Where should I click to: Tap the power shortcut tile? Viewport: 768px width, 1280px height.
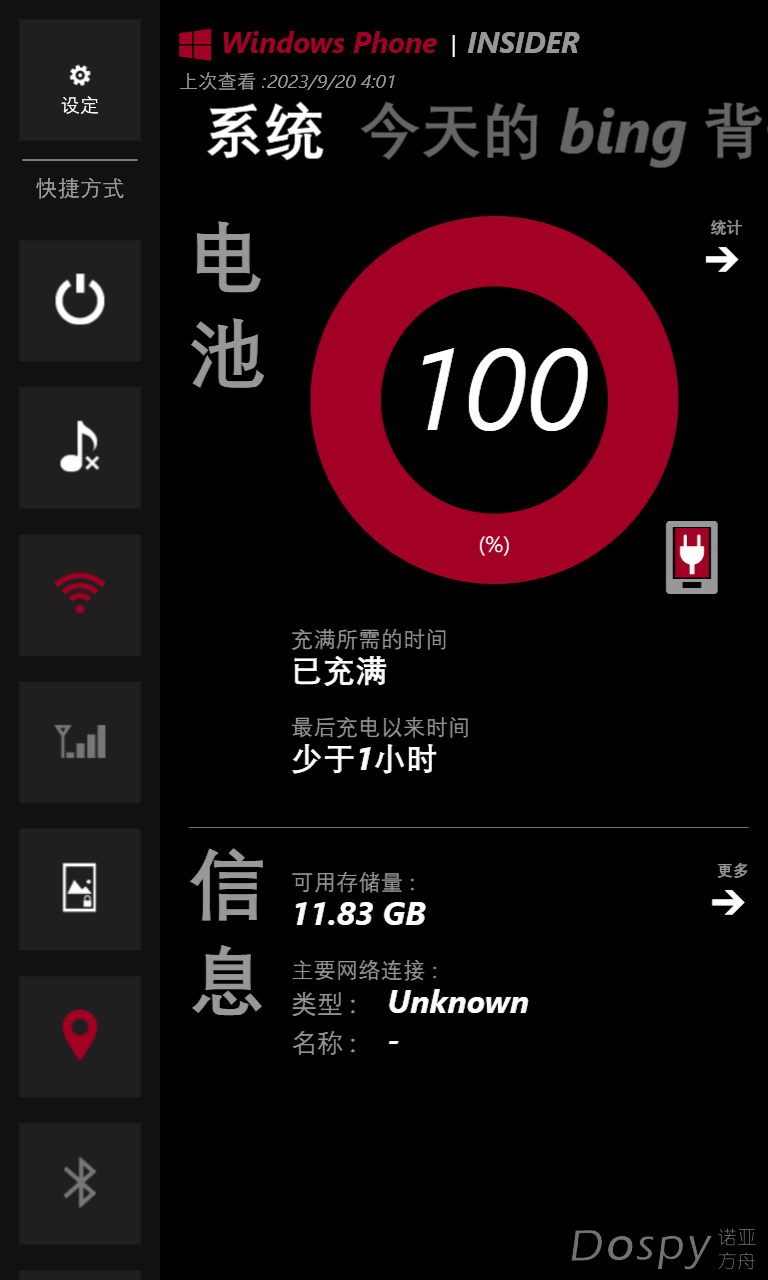80,300
